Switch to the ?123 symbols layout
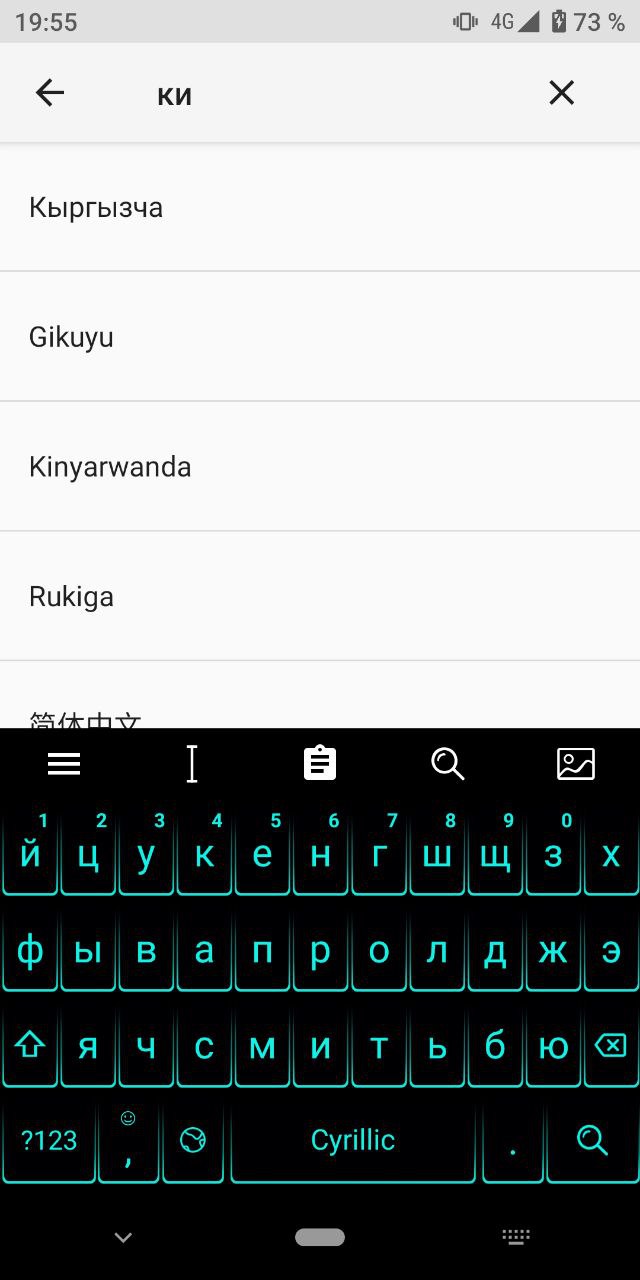Screen dimensions: 640x1280 pos(49,1140)
